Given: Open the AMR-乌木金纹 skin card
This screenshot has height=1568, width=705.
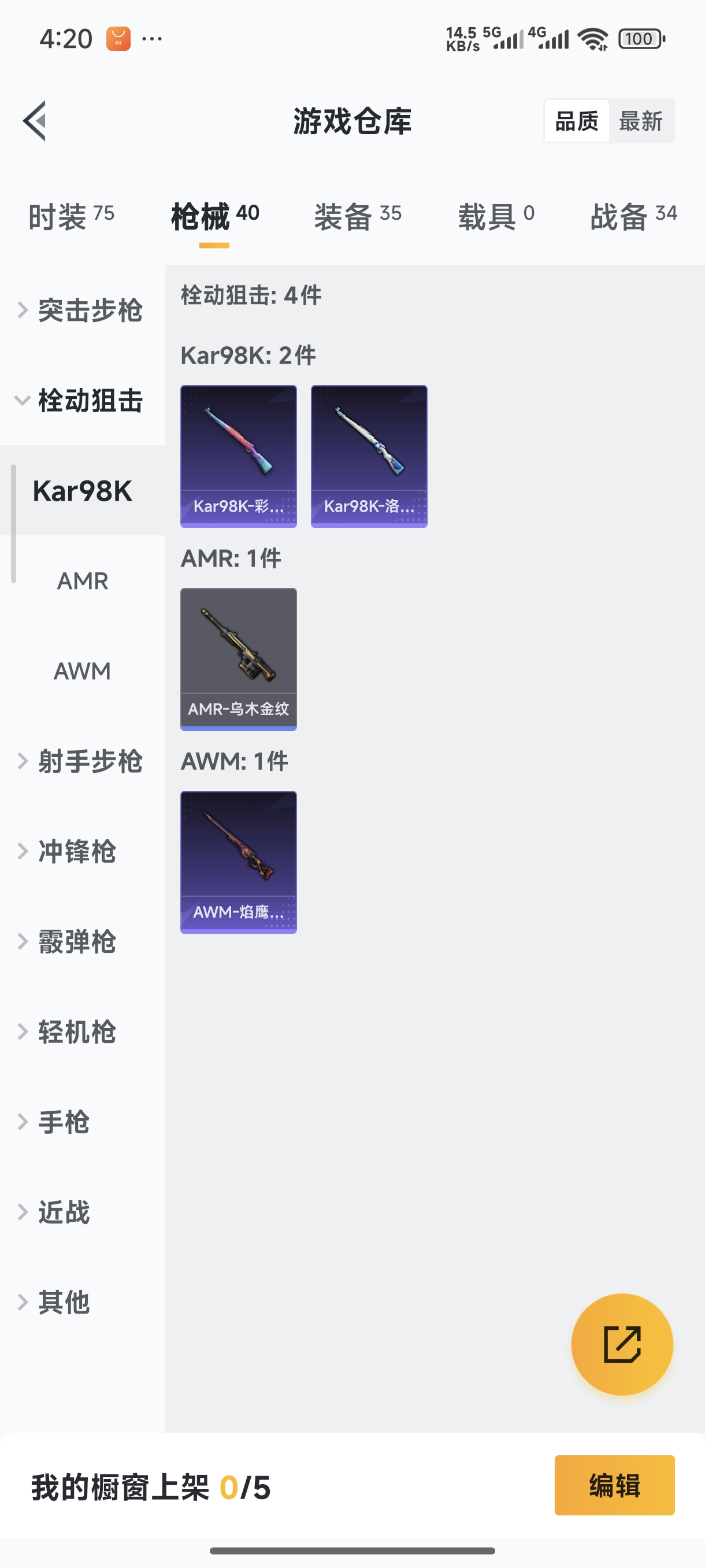Looking at the screenshot, I should tap(239, 659).
